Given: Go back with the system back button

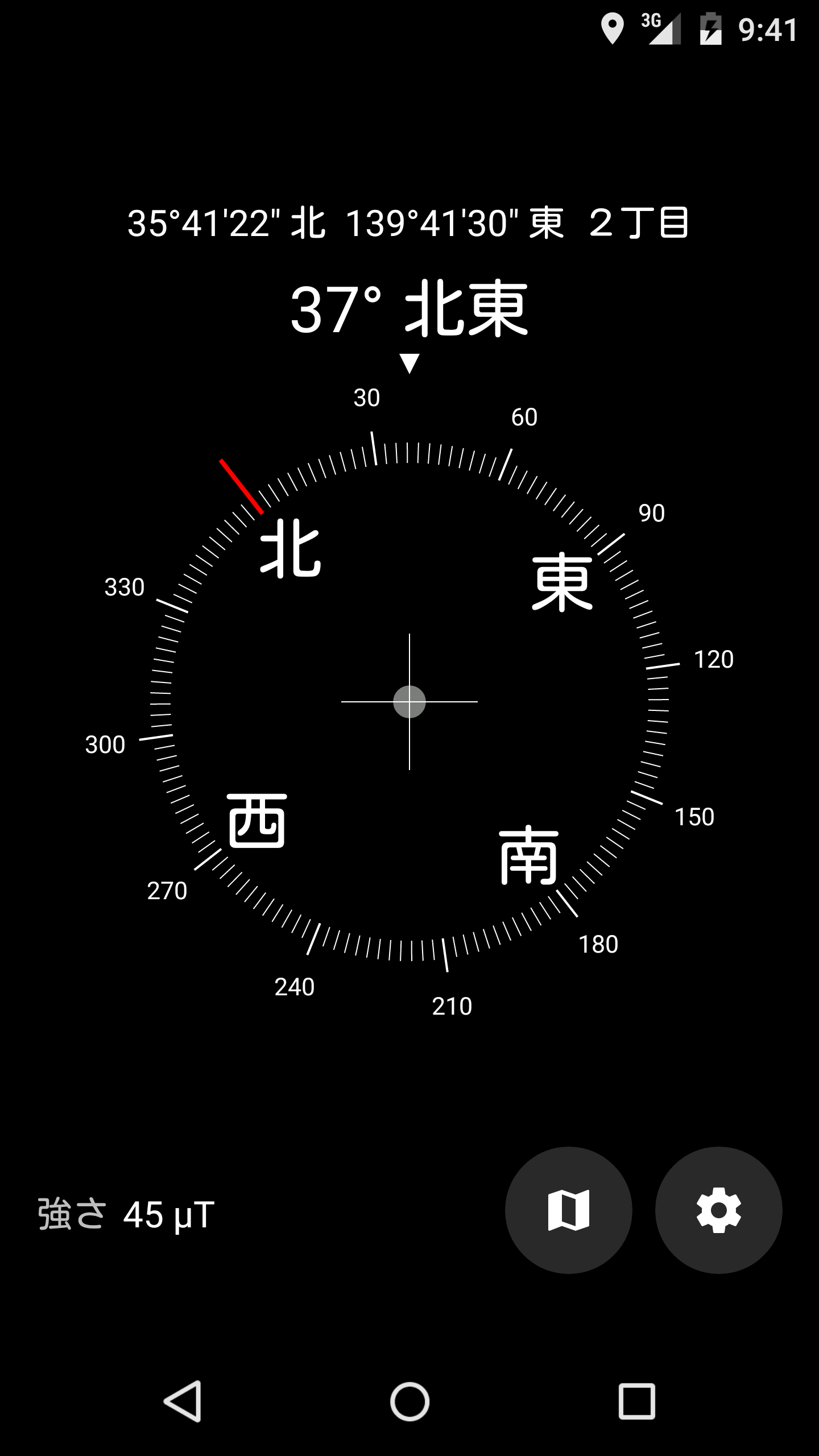Looking at the screenshot, I should pos(183,1401).
